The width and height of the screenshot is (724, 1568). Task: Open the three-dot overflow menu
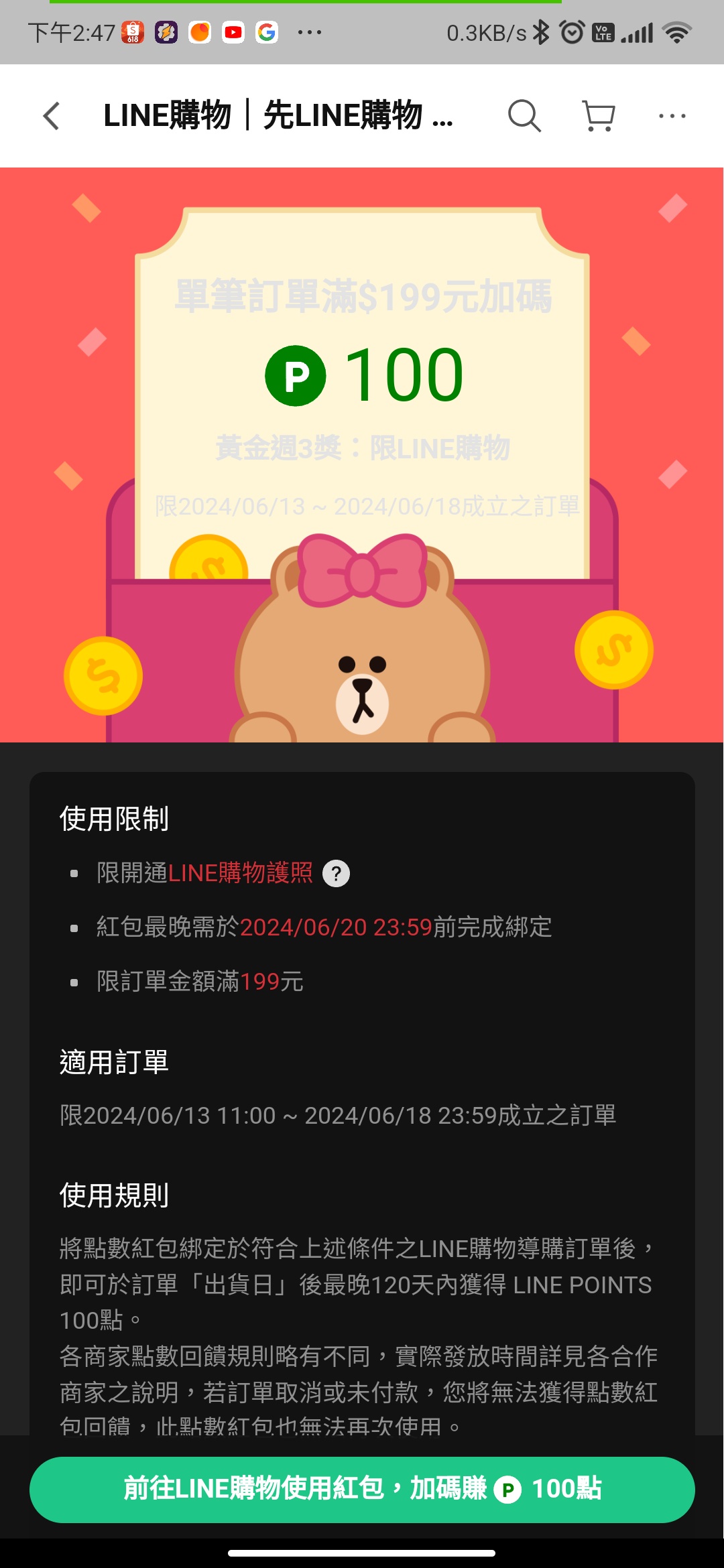click(x=672, y=116)
